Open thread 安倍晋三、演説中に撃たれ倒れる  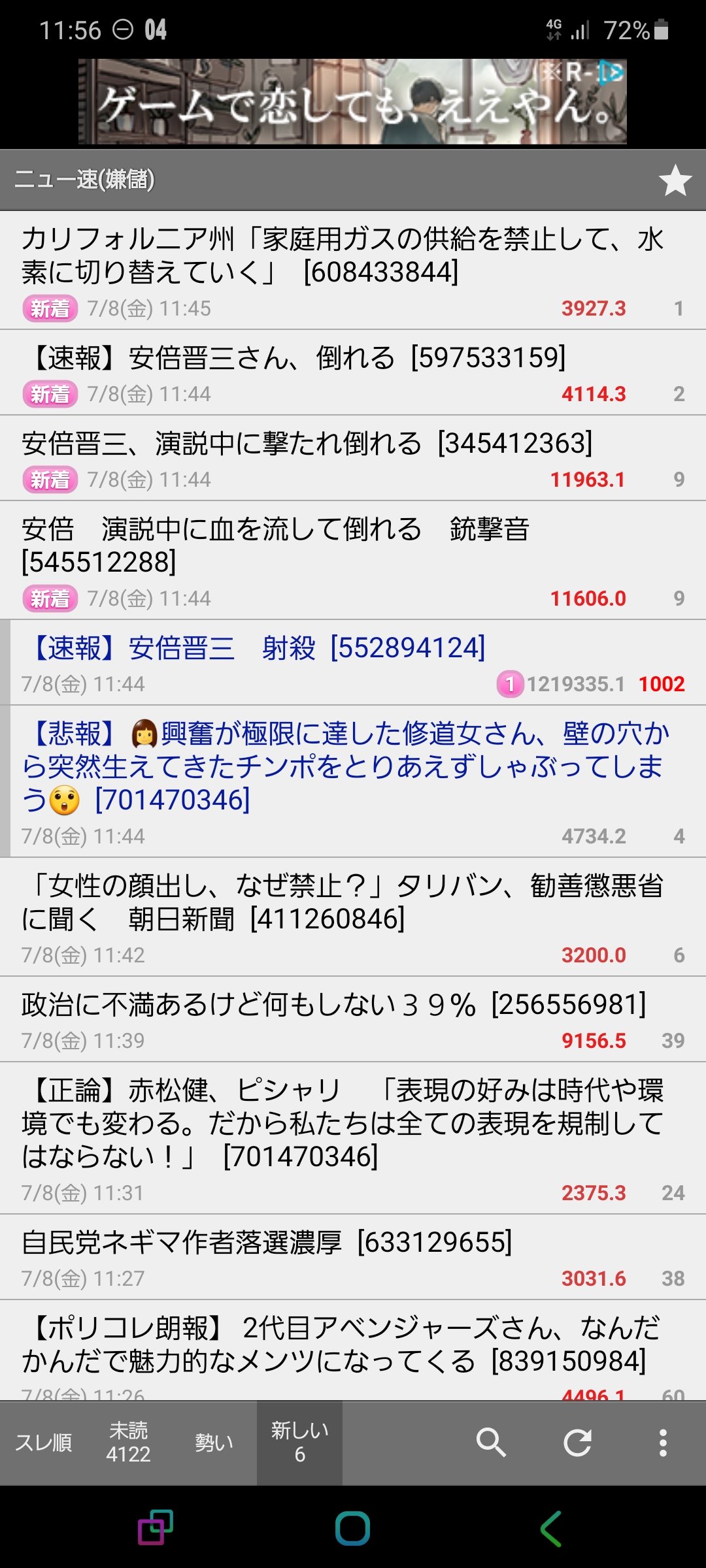(307, 444)
